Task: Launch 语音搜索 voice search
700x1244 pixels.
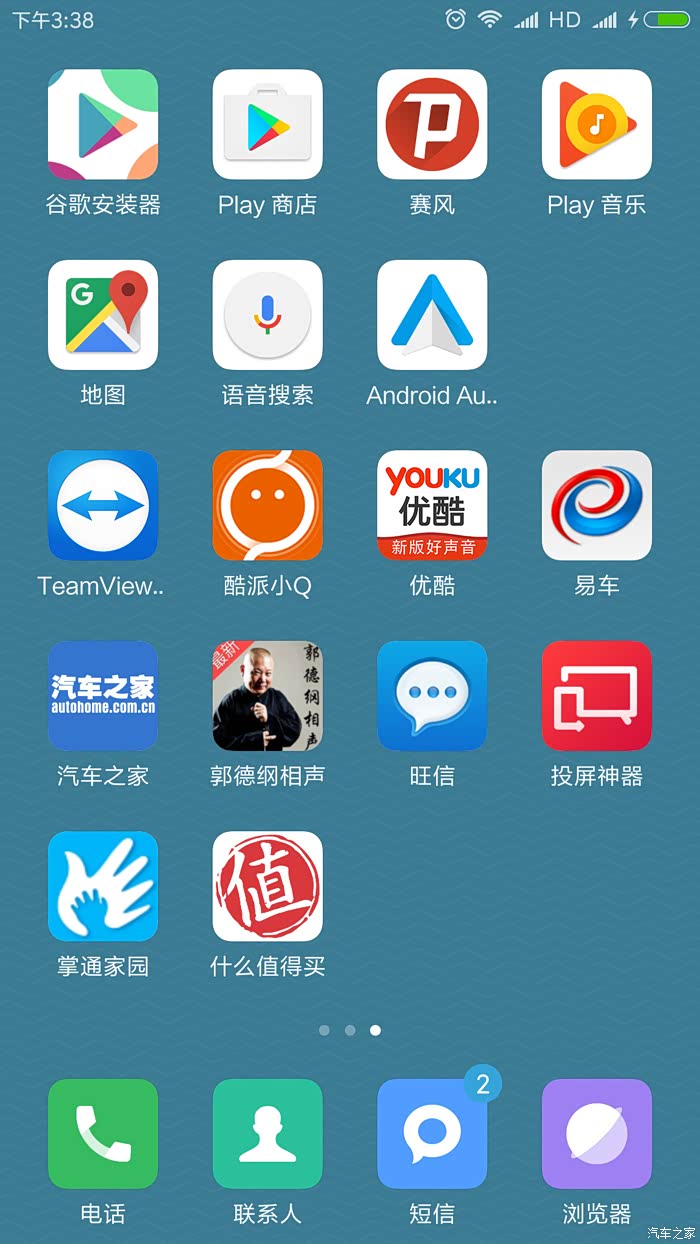Action: click(268, 315)
